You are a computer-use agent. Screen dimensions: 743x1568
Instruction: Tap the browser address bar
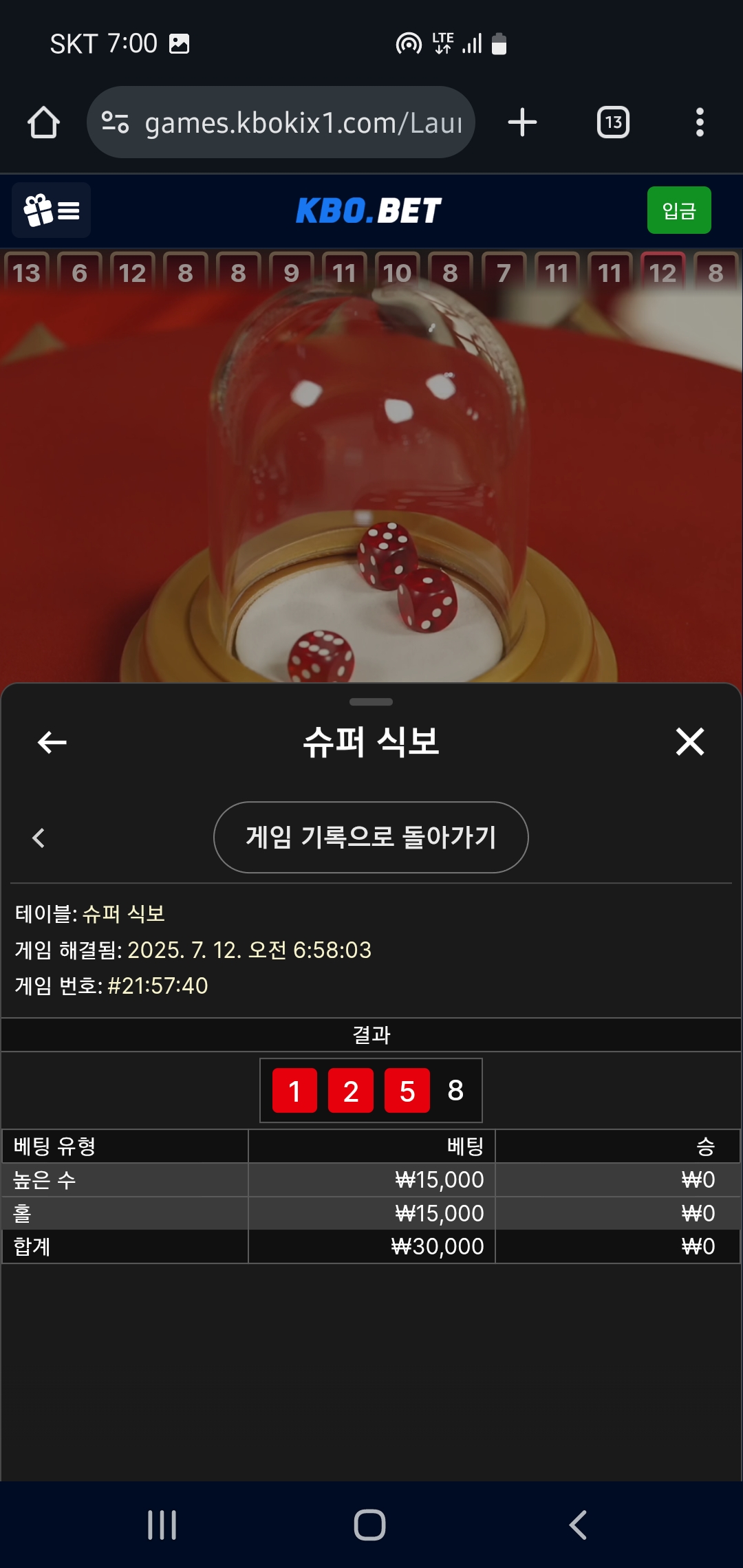pyautogui.click(x=289, y=122)
